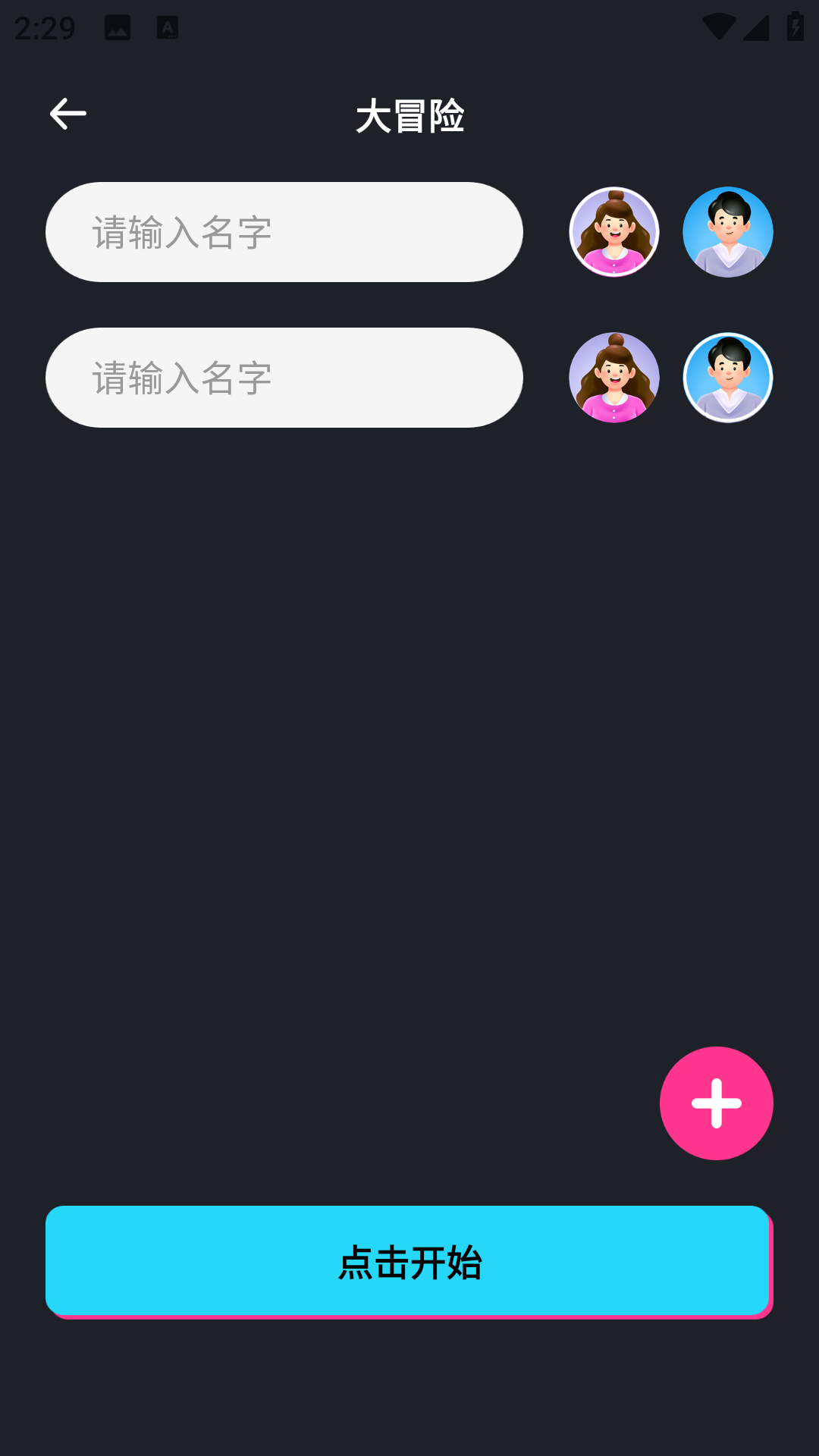Choose the male avatar for the second player
Viewport: 819px width, 1456px height.
(728, 377)
